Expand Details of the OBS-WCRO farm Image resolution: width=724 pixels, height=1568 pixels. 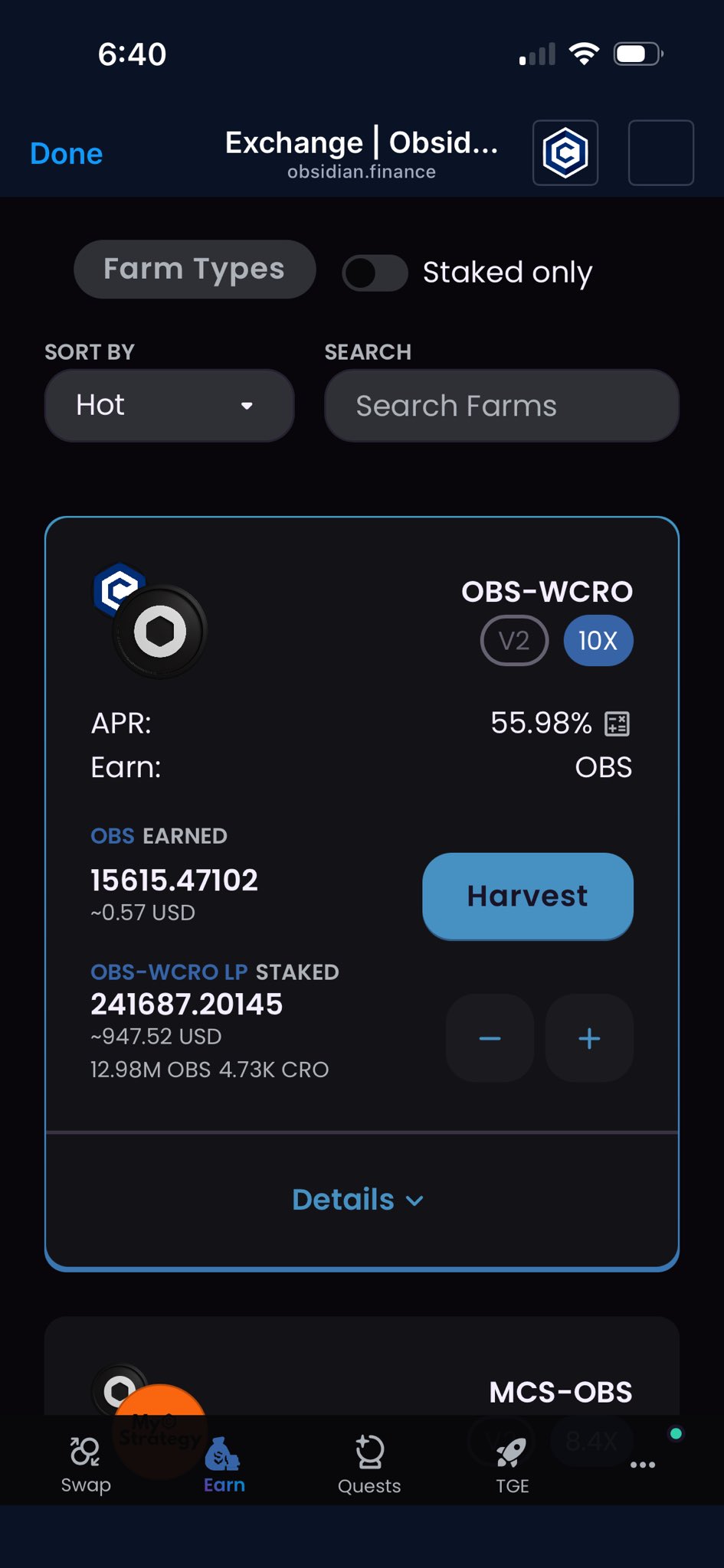[358, 1200]
